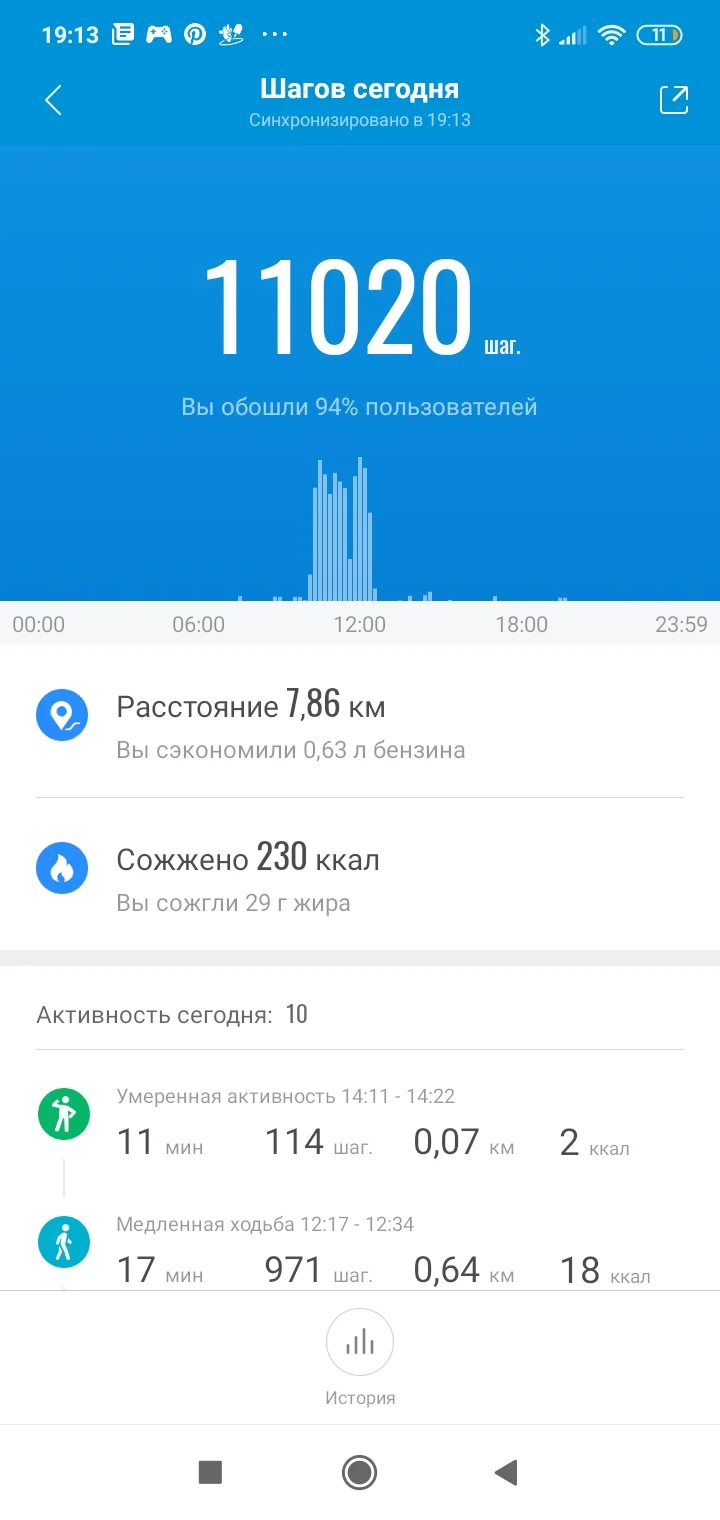720x1520 pixels.
Task: Go back using the top-left arrow
Action: (54, 100)
